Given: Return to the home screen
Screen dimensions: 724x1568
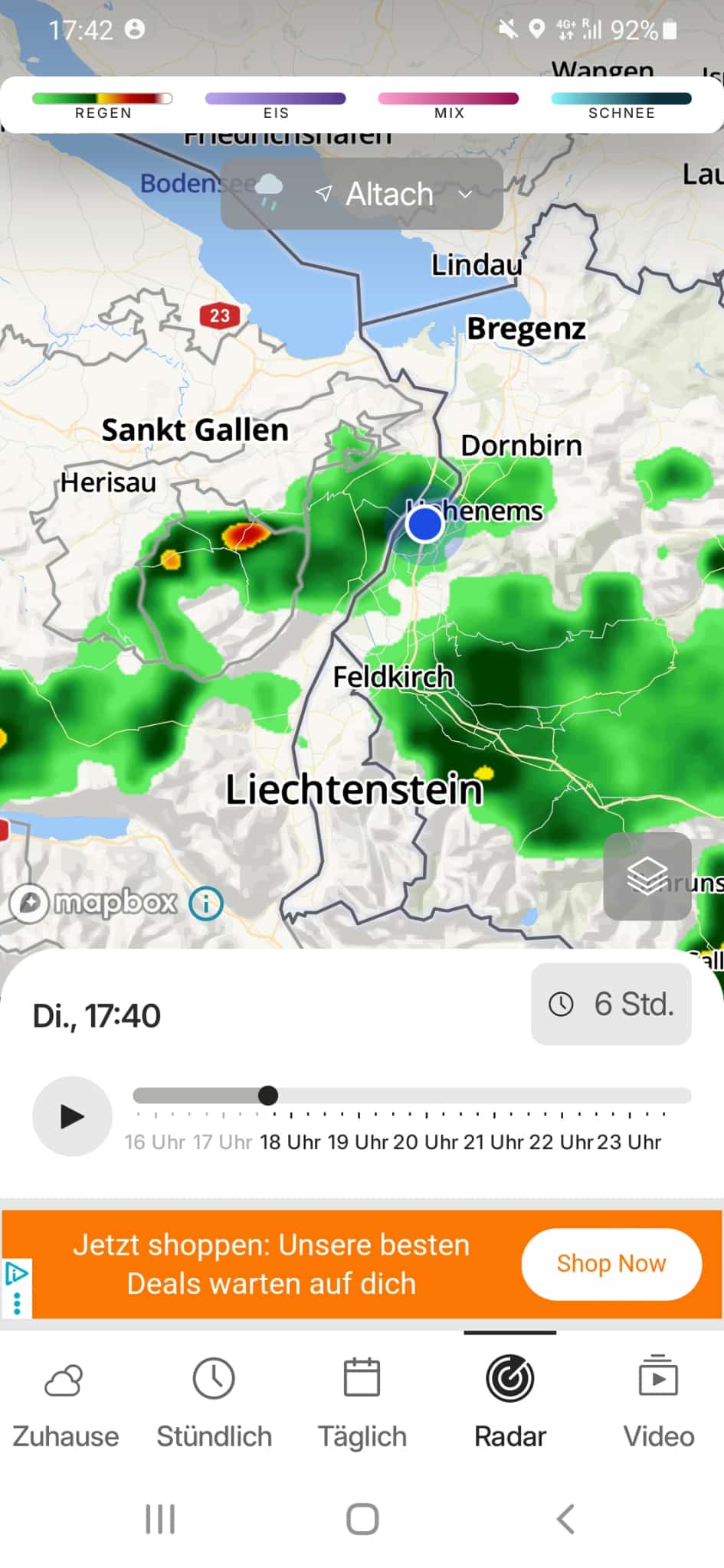Looking at the screenshot, I should [362, 1519].
